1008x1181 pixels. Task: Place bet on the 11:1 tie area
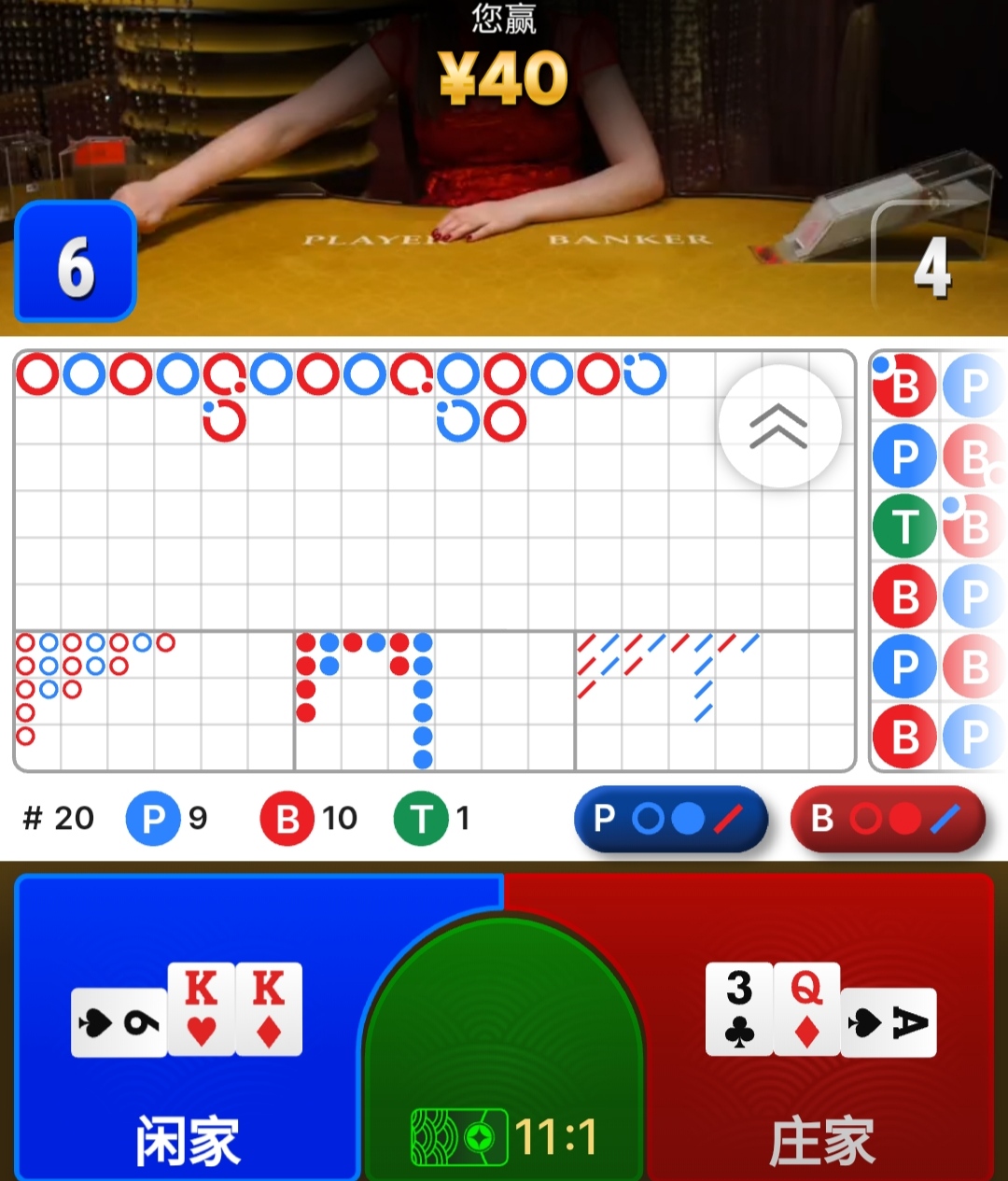click(x=504, y=1074)
